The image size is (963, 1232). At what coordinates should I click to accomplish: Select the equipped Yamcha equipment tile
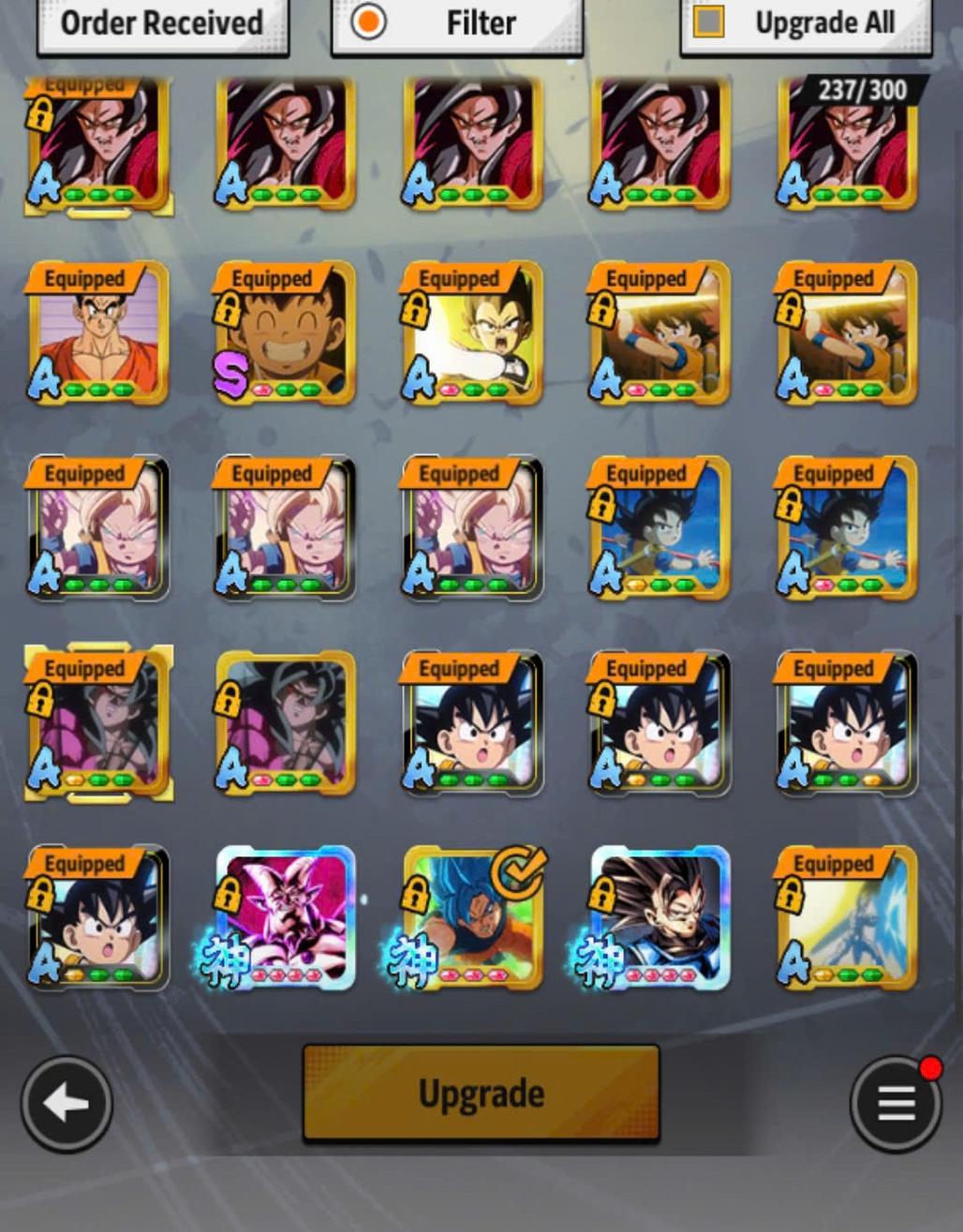tap(97, 335)
